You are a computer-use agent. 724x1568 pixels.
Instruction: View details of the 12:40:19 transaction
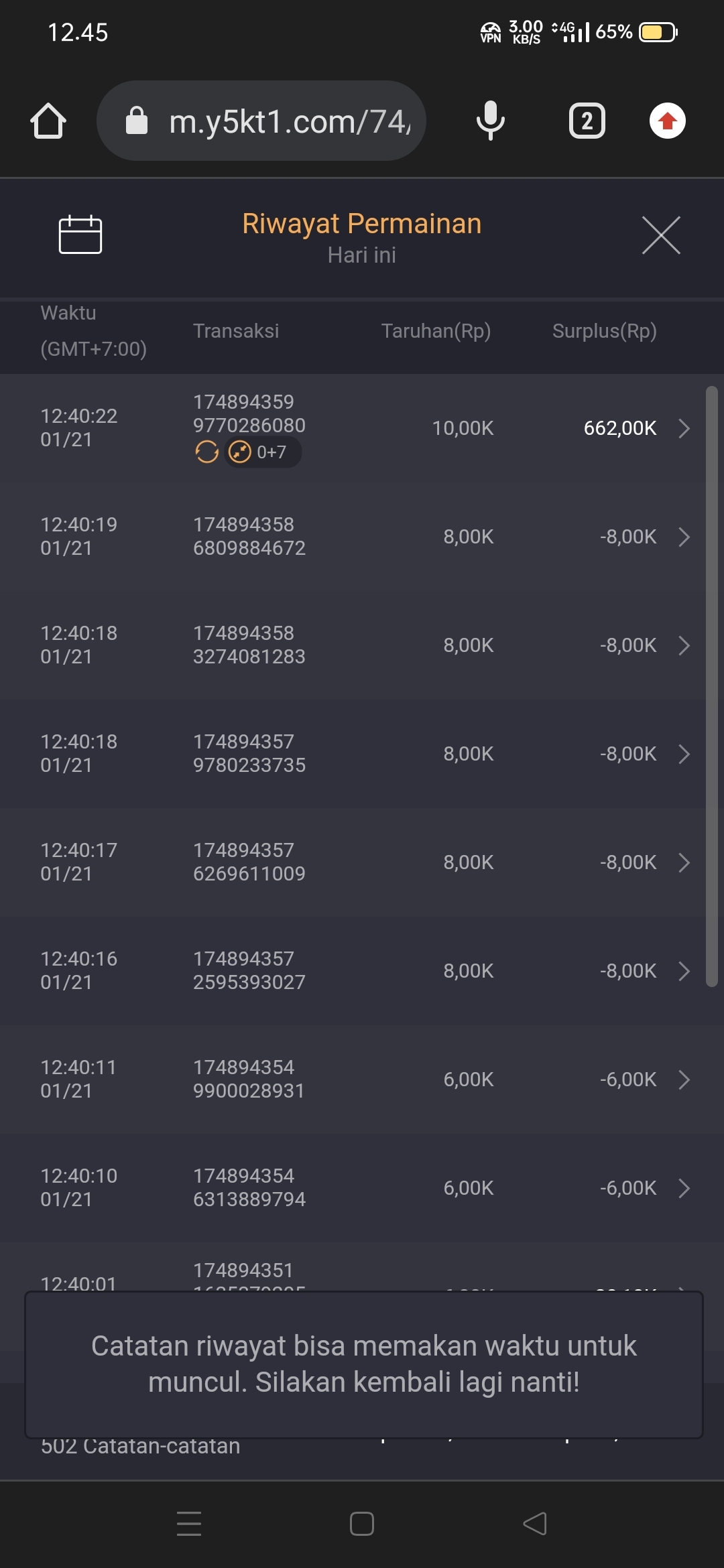point(683,537)
